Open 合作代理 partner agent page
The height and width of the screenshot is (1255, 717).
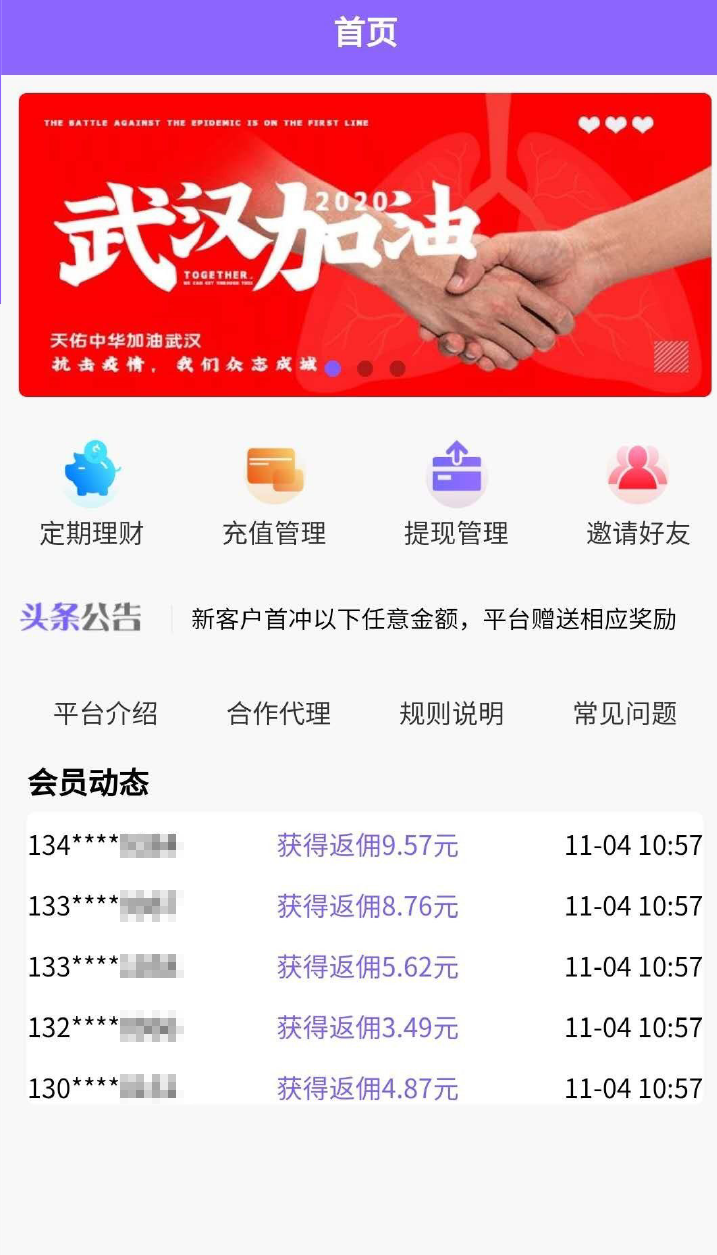[x=279, y=714]
